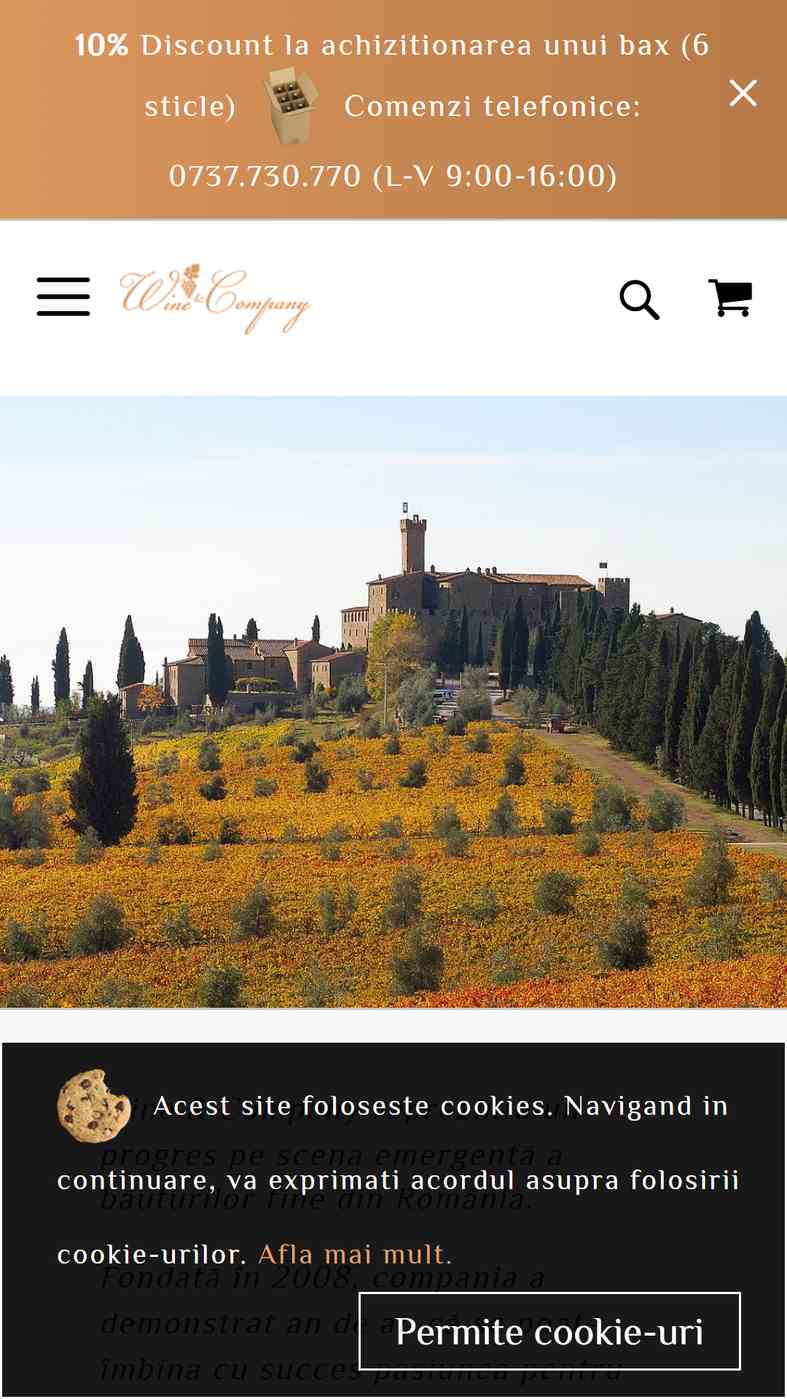View the shopping cart
787x1399 pixels.
pos(730,298)
